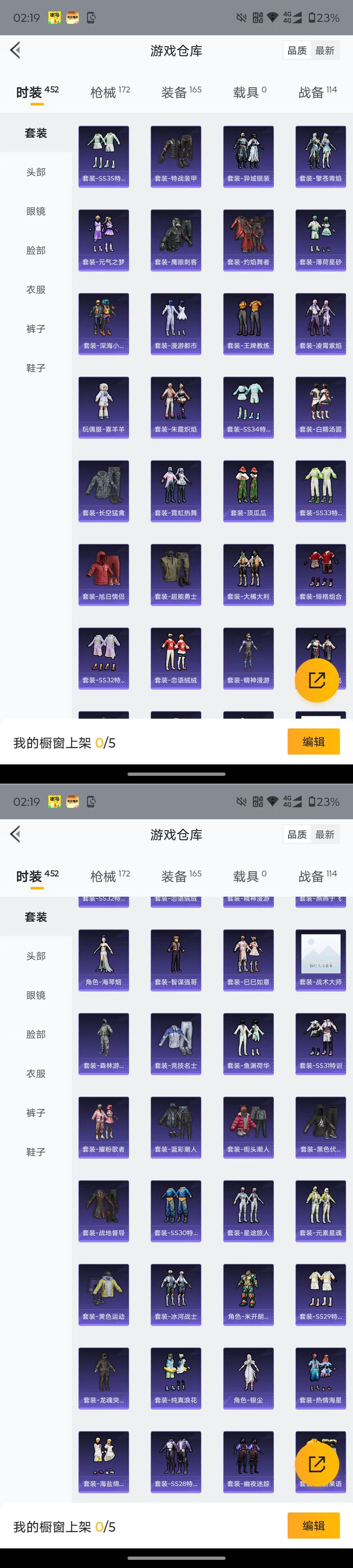View the 玩偶服-喜羊羊 costume
Image resolution: width=353 pixels, height=1568 pixels.
[104, 407]
